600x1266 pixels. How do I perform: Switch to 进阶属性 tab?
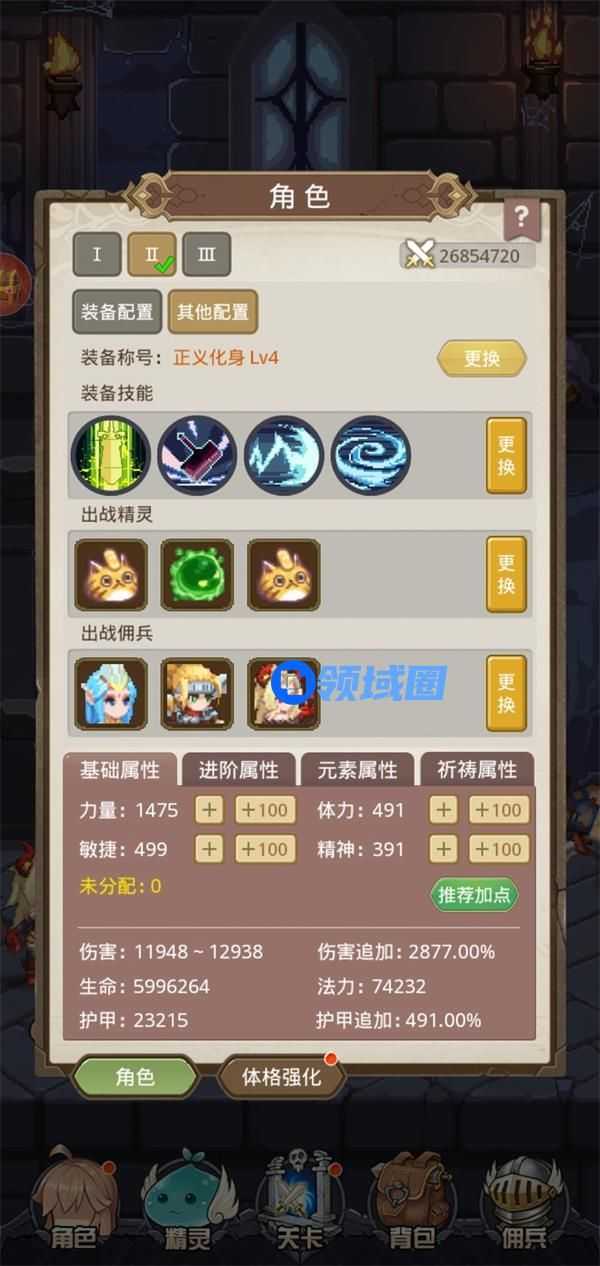[240, 770]
